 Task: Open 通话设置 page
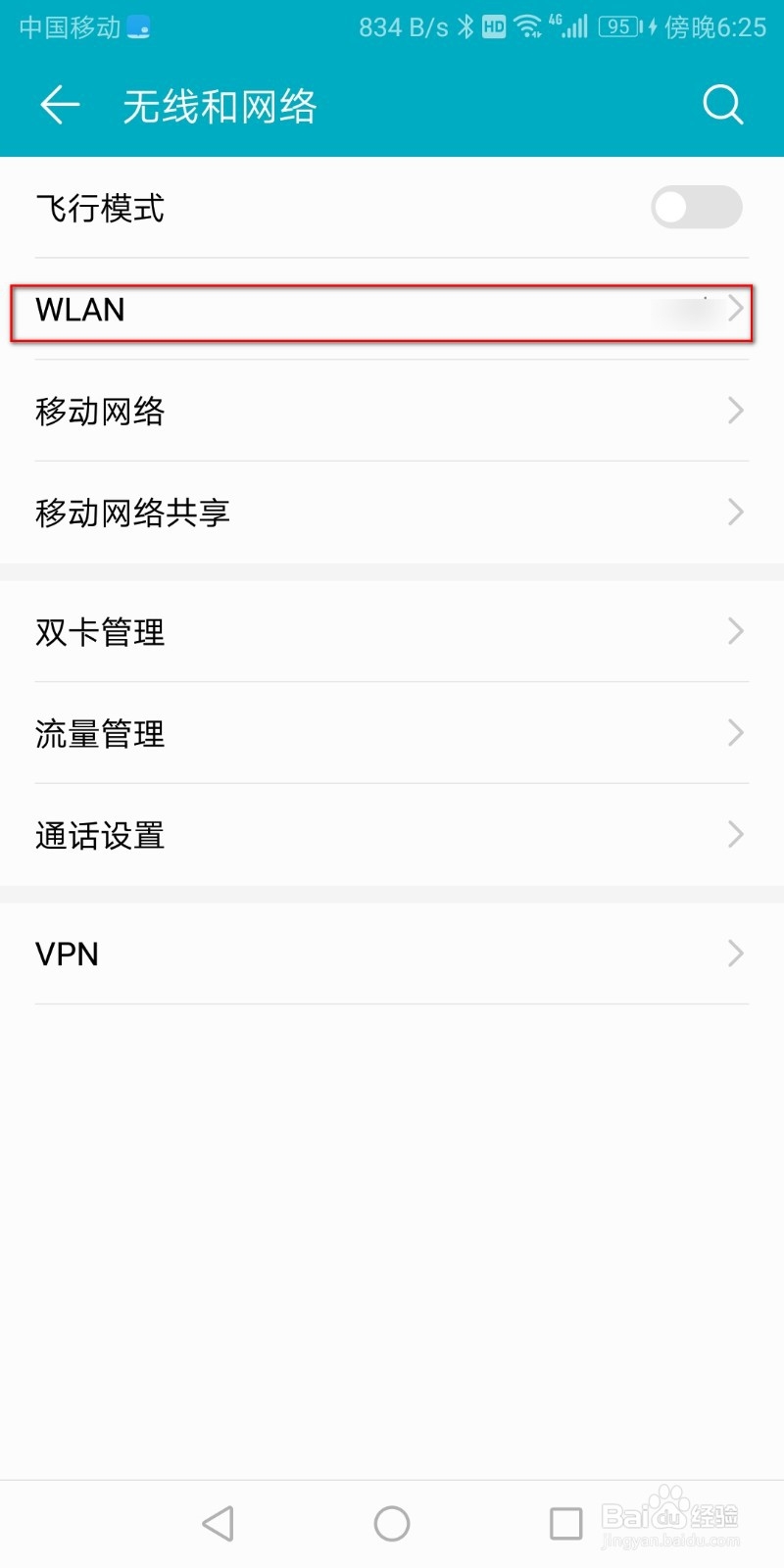[x=392, y=835]
